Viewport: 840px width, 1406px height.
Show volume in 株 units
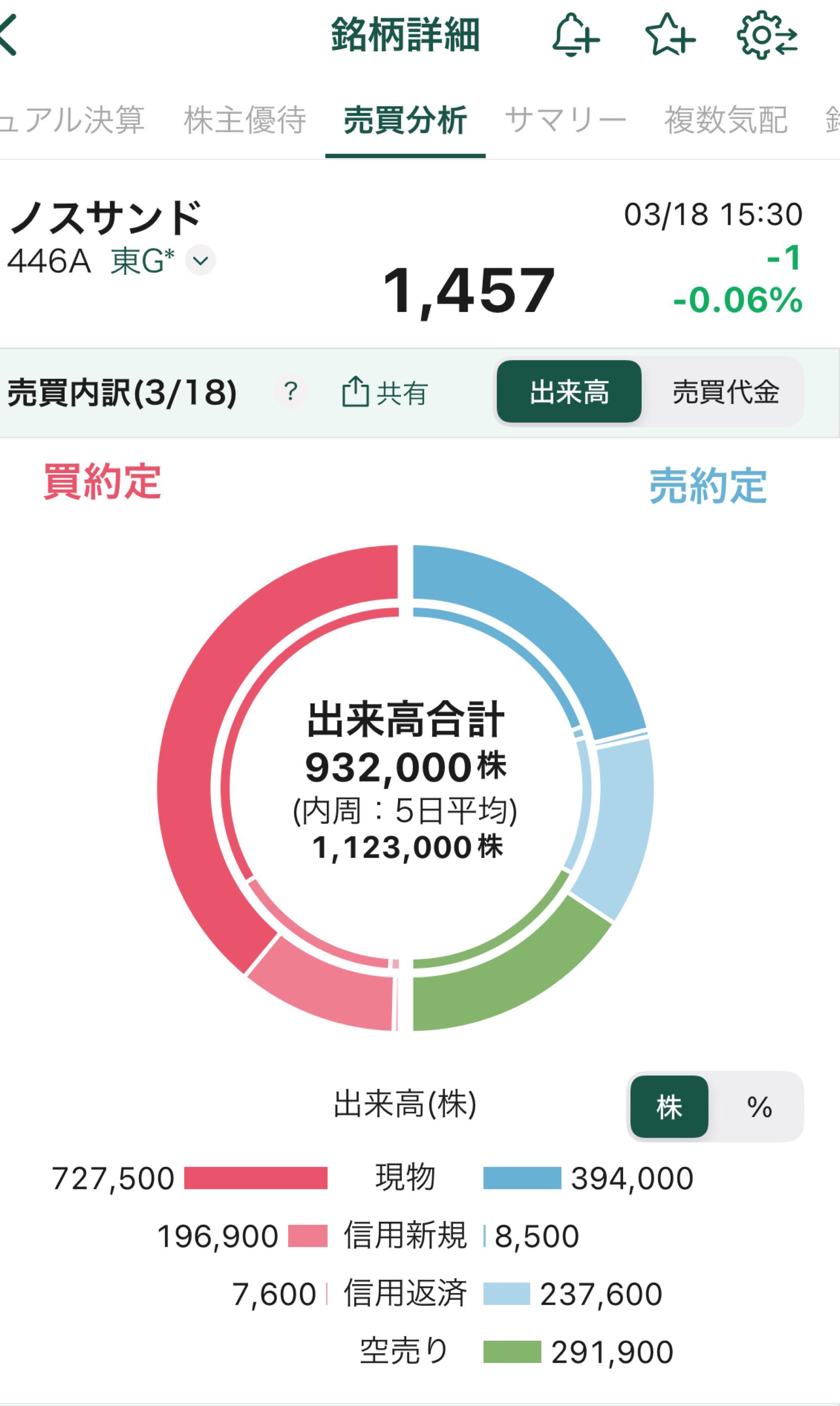pos(669,1106)
